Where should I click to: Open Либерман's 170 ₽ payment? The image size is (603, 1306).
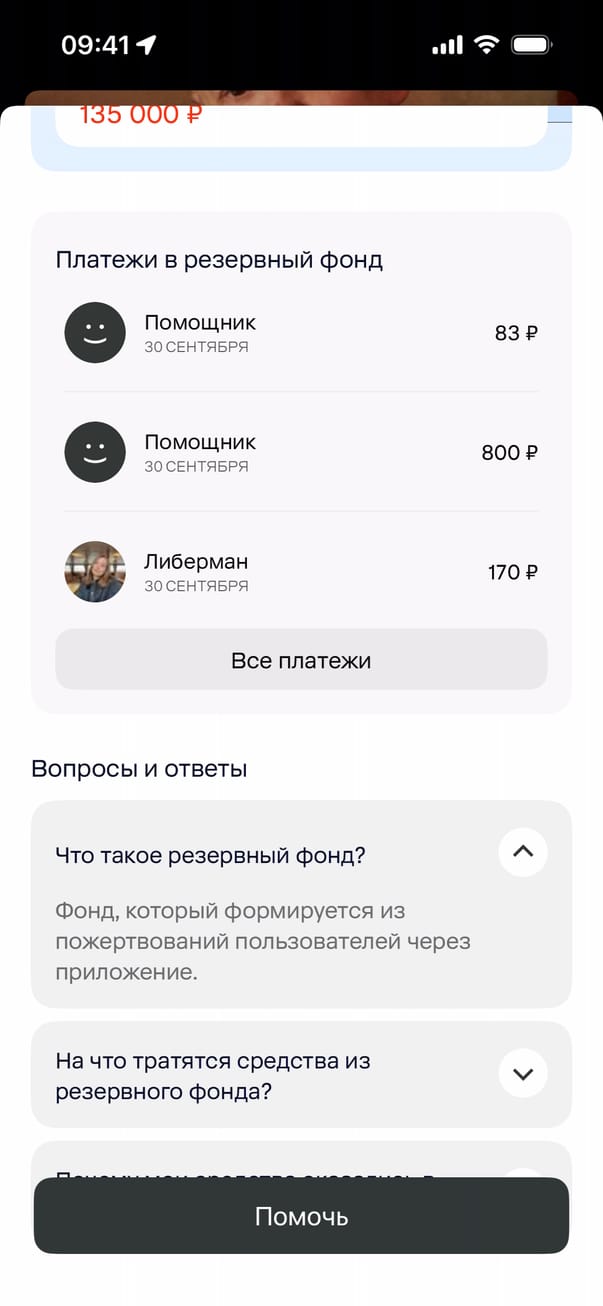click(301, 572)
